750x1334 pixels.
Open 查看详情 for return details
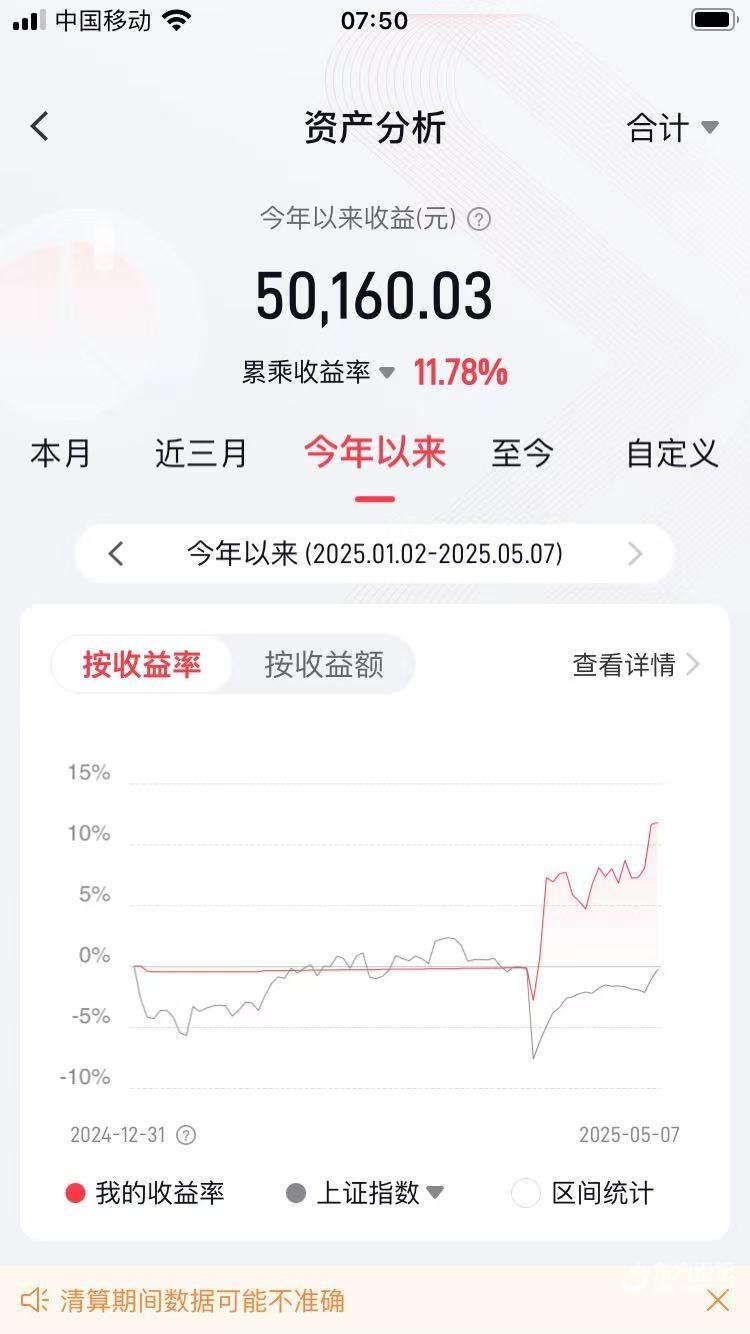coord(636,665)
